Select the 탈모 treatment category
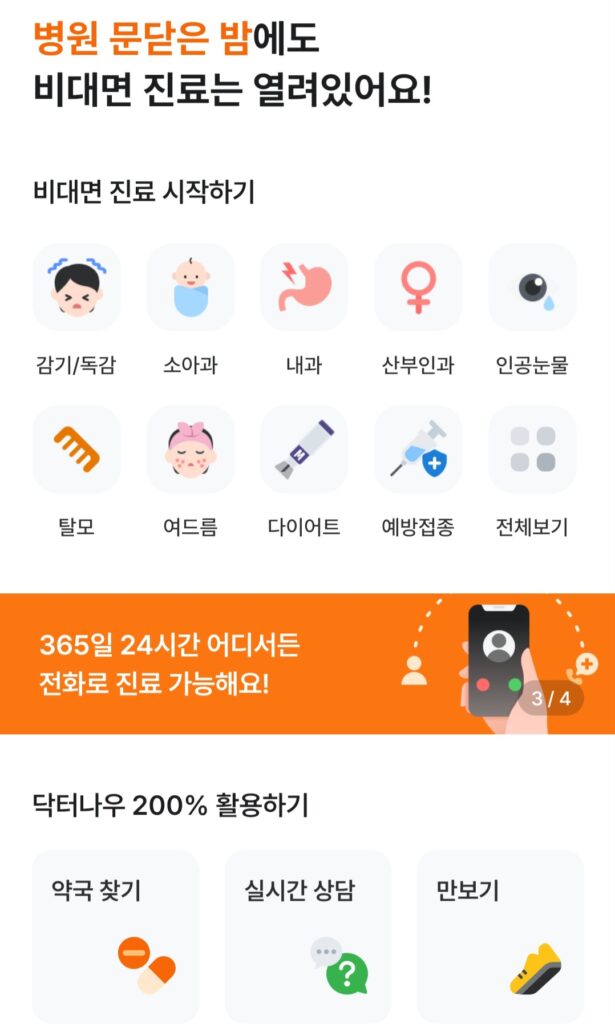 click(x=76, y=450)
